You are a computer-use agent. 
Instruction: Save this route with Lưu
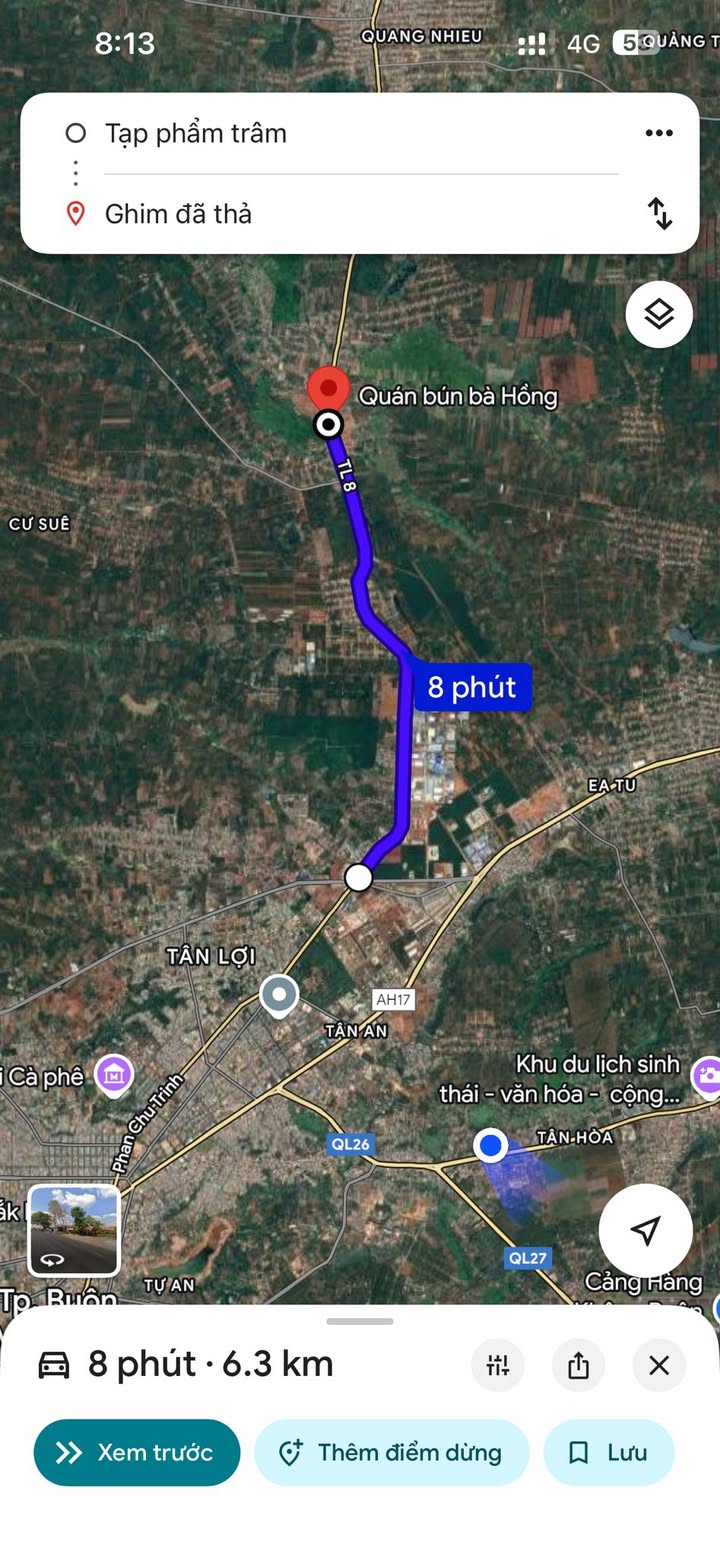[609, 1452]
